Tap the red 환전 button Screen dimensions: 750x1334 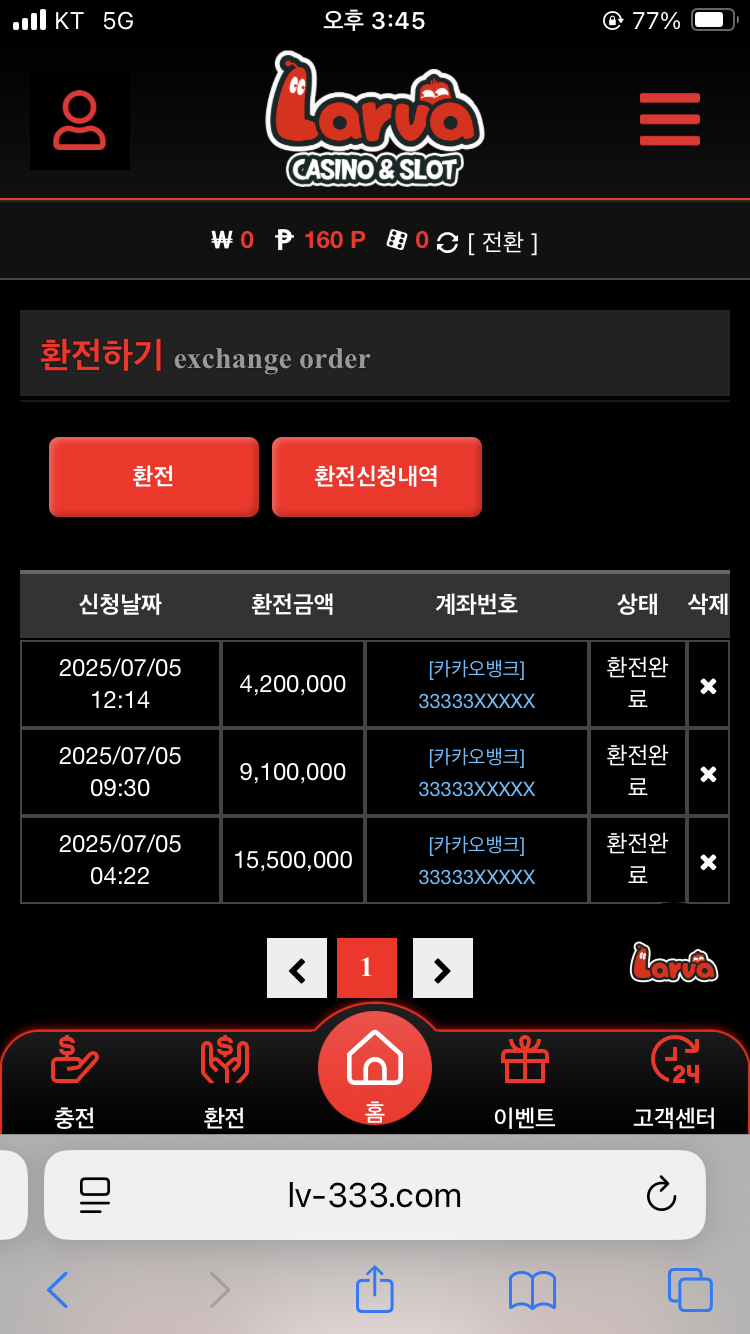click(x=154, y=476)
